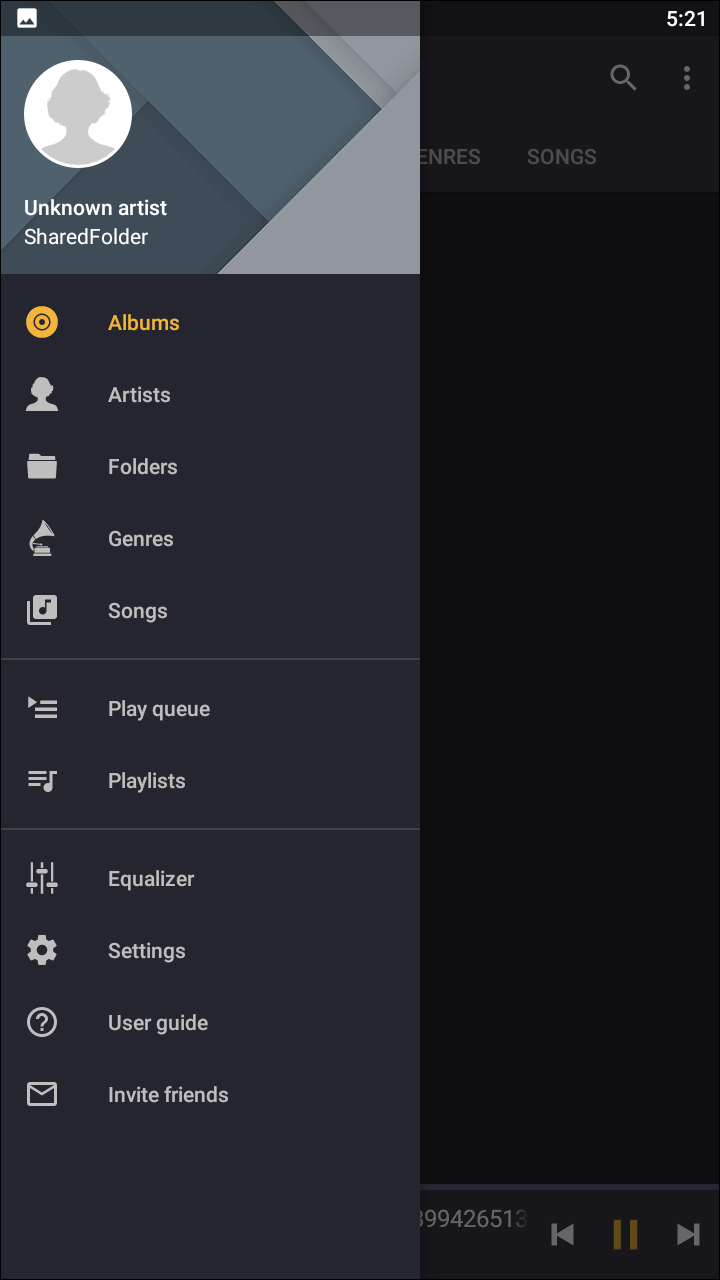Skip to previous track
720x1280 pixels.
pos(563,1235)
